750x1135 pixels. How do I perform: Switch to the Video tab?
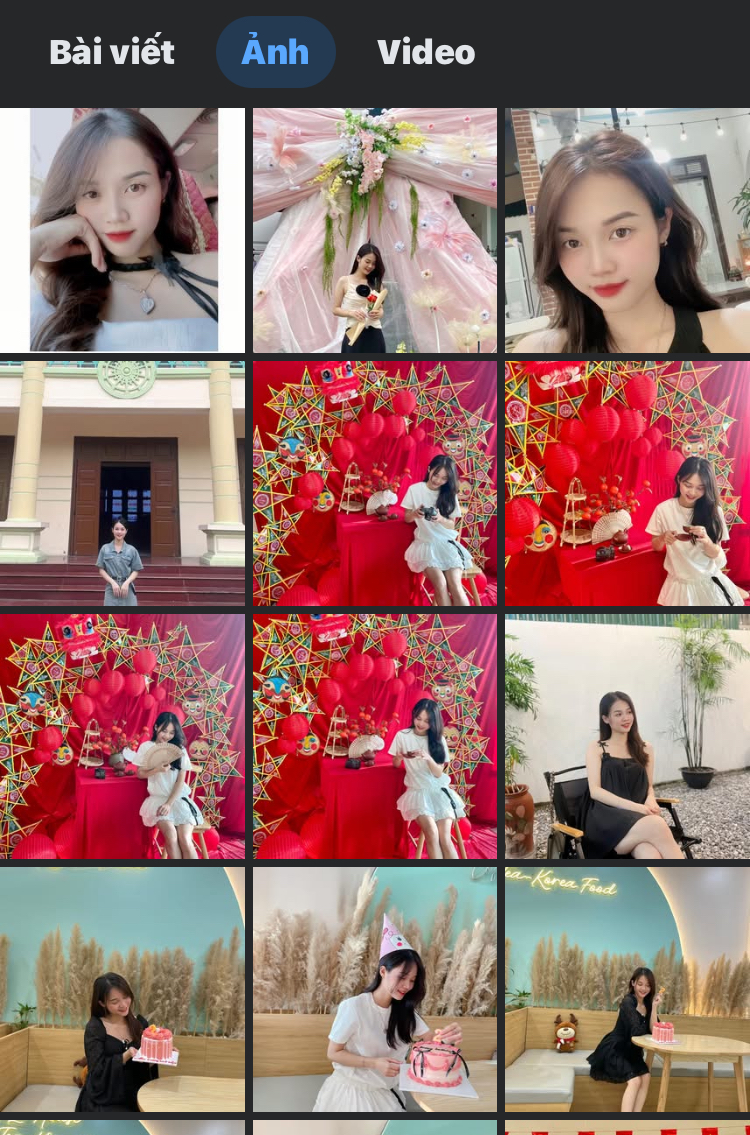click(x=426, y=52)
